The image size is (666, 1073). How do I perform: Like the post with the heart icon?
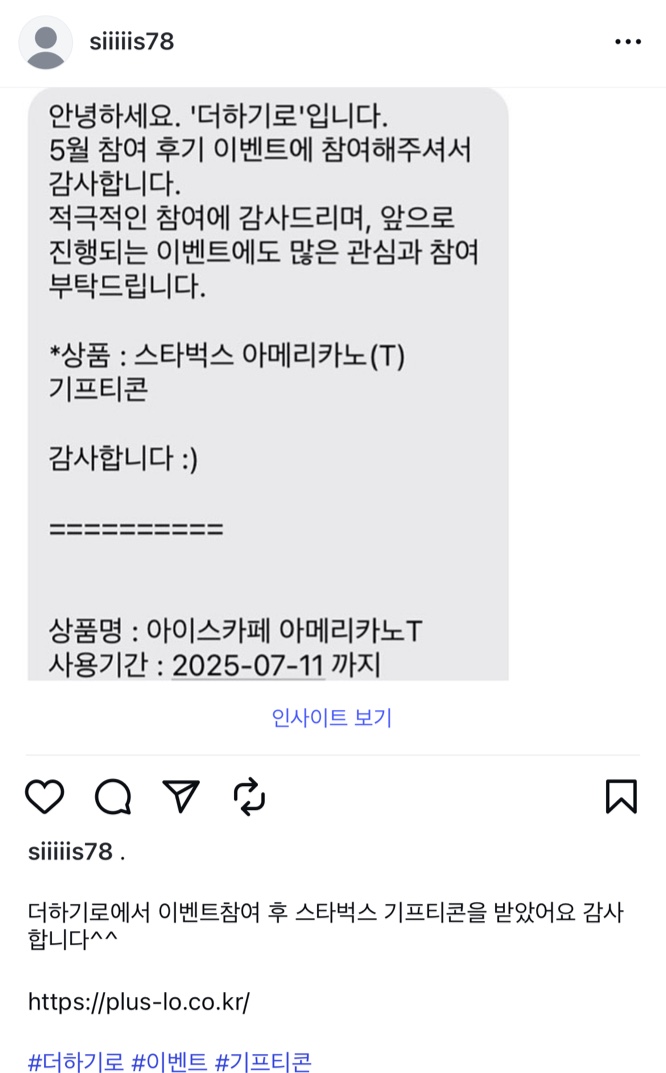tap(44, 796)
